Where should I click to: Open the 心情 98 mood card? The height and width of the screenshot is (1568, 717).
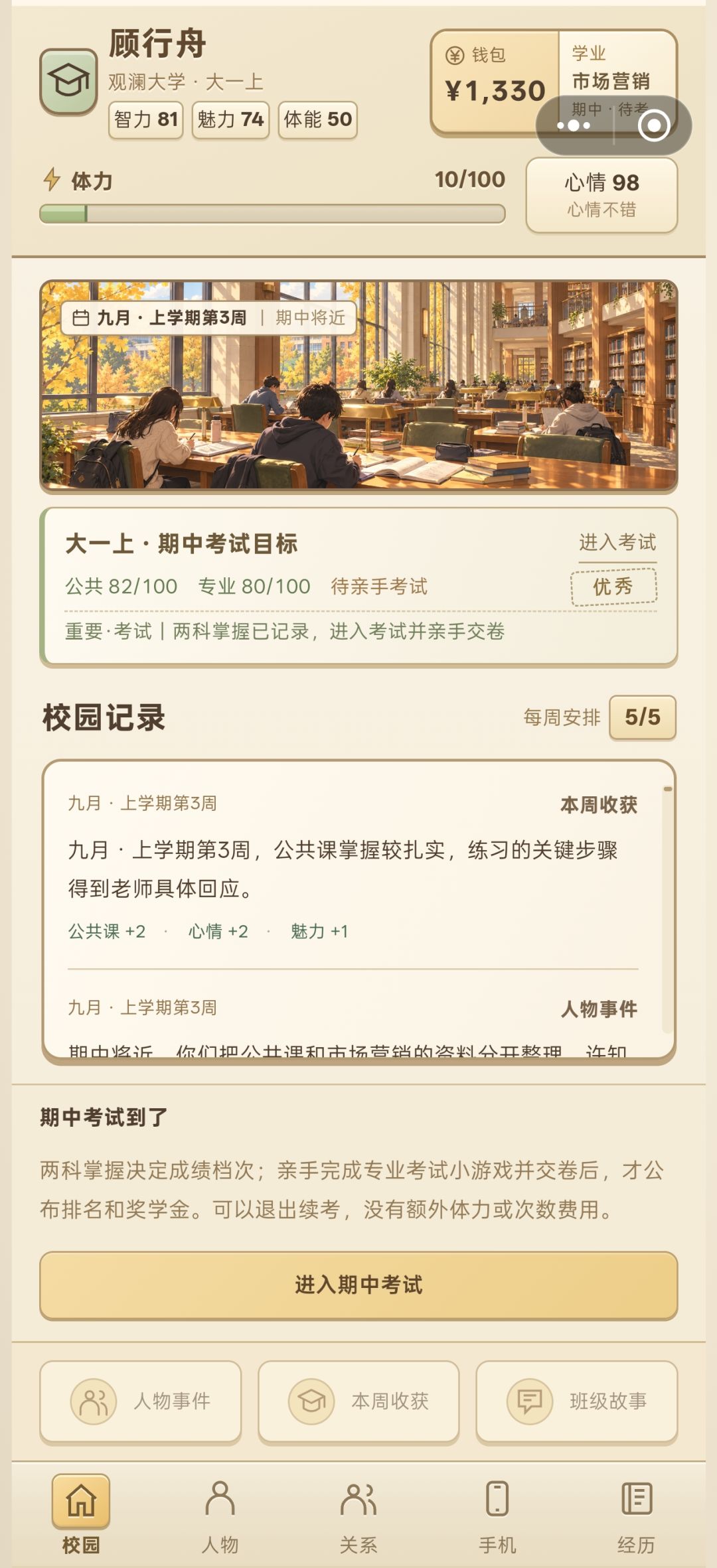(x=601, y=194)
